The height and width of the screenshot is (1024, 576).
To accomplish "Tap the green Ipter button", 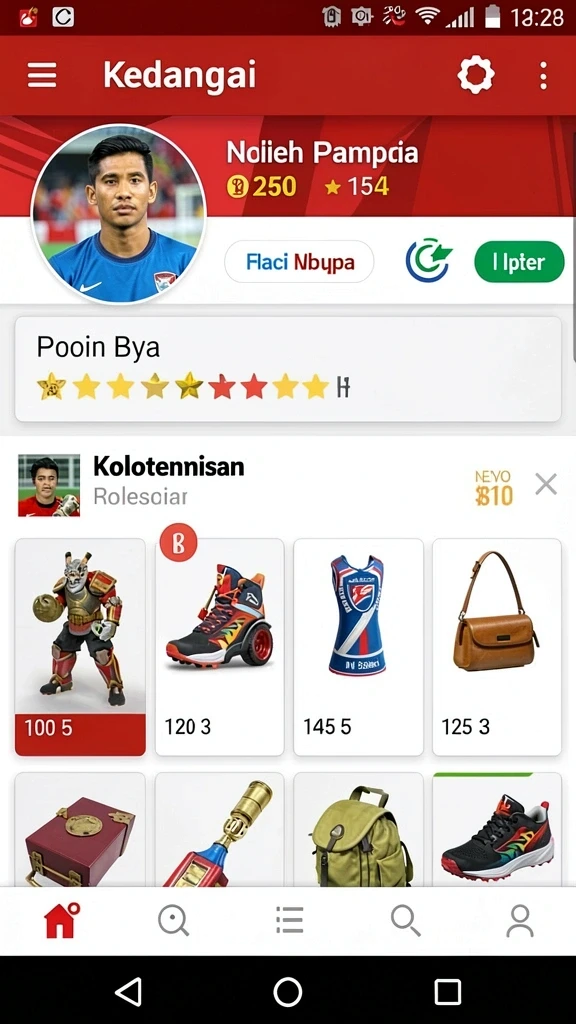I will point(519,262).
